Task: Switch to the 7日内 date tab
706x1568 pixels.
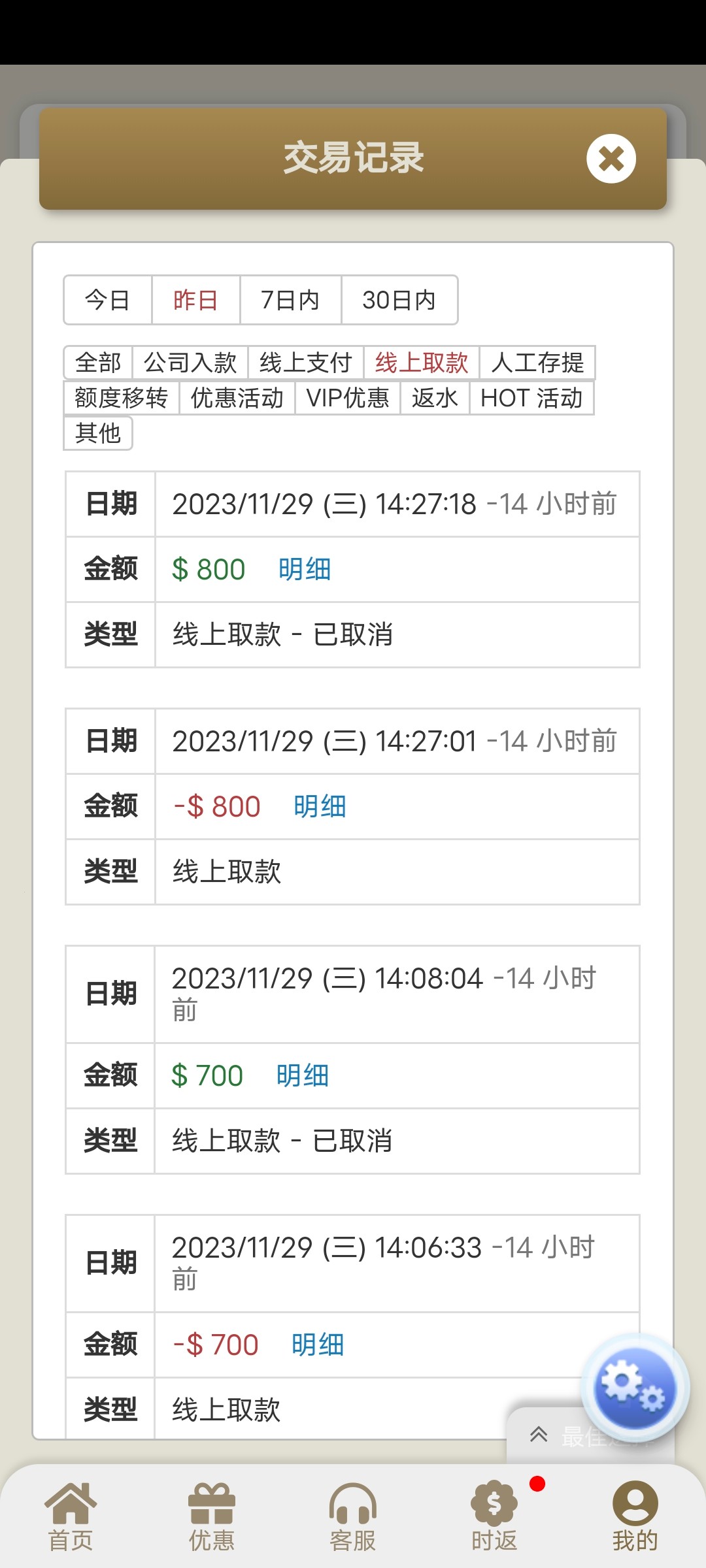Action: pyautogui.click(x=290, y=301)
